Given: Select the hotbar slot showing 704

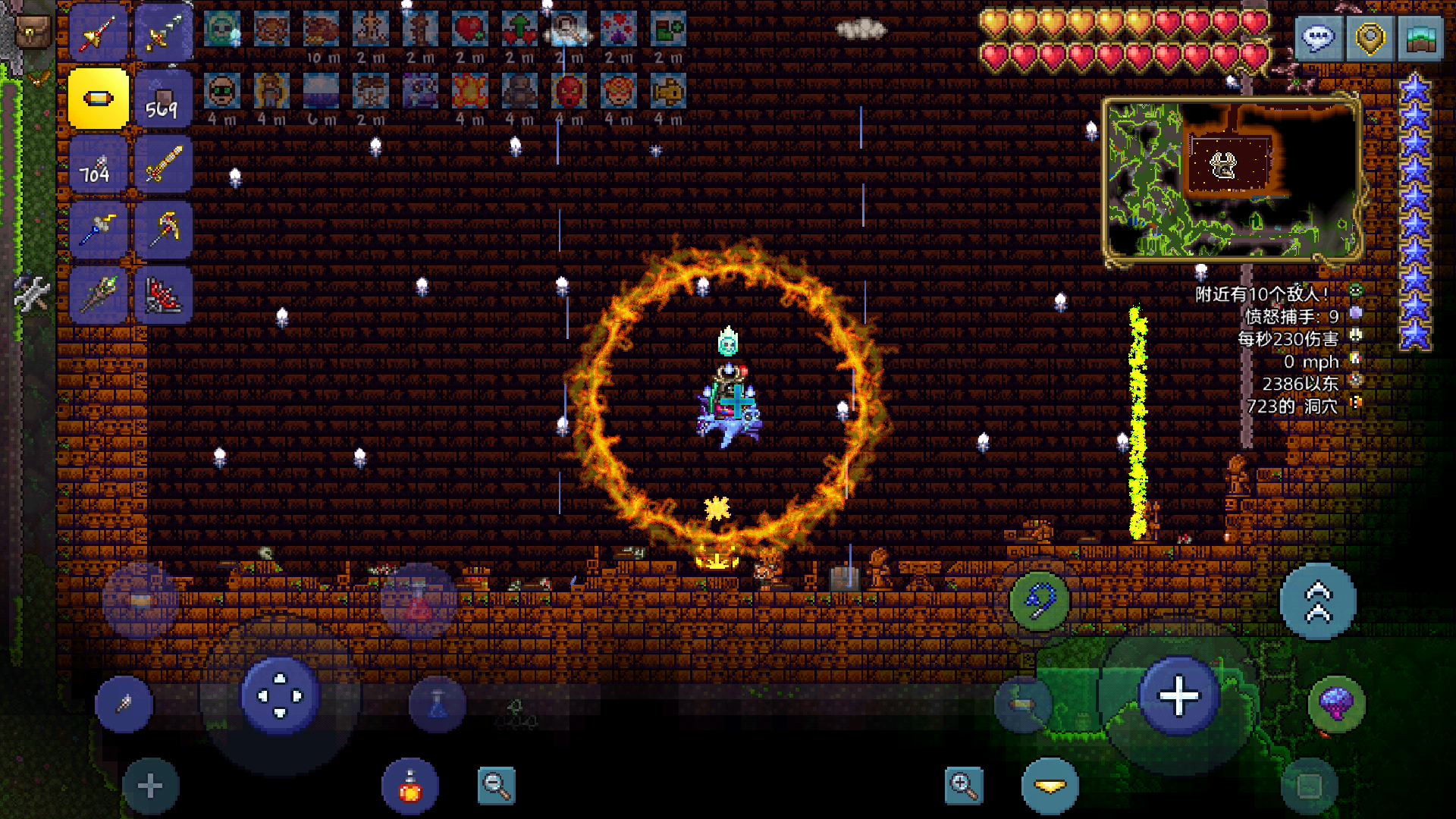Looking at the screenshot, I should [x=99, y=165].
